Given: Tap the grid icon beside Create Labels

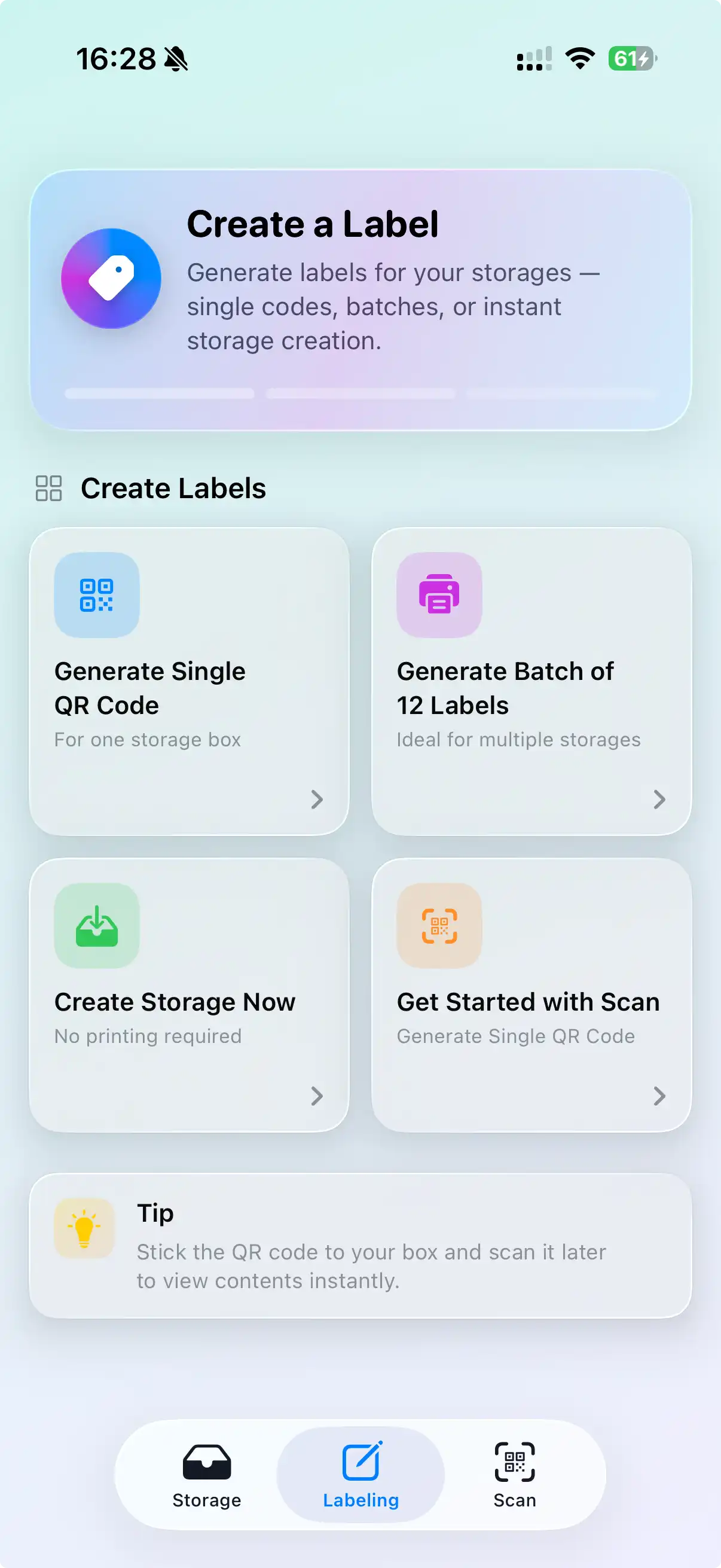Looking at the screenshot, I should click(49, 488).
